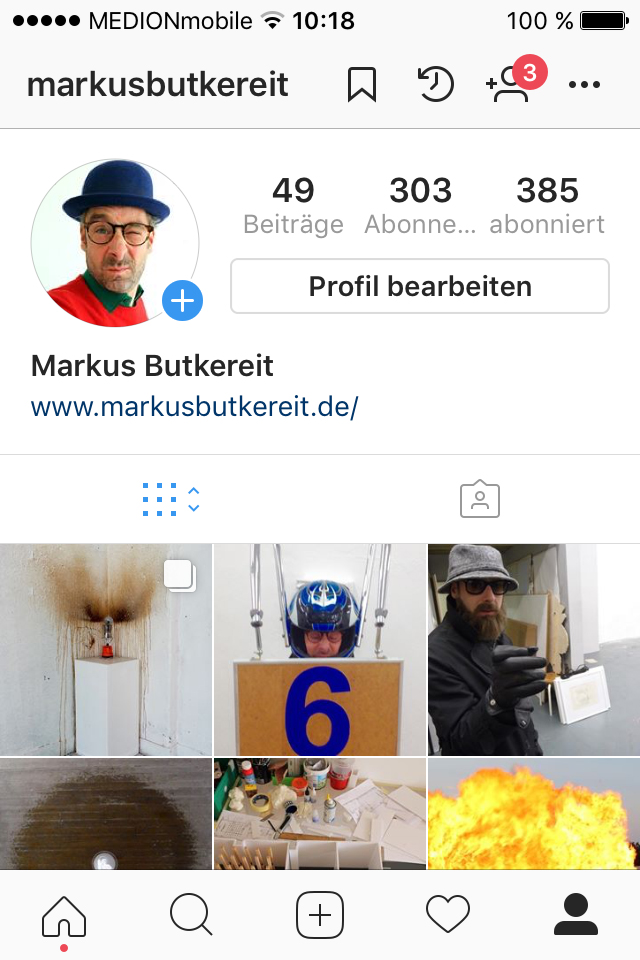Open the bearded man in hat post

pyautogui.click(x=534, y=649)
